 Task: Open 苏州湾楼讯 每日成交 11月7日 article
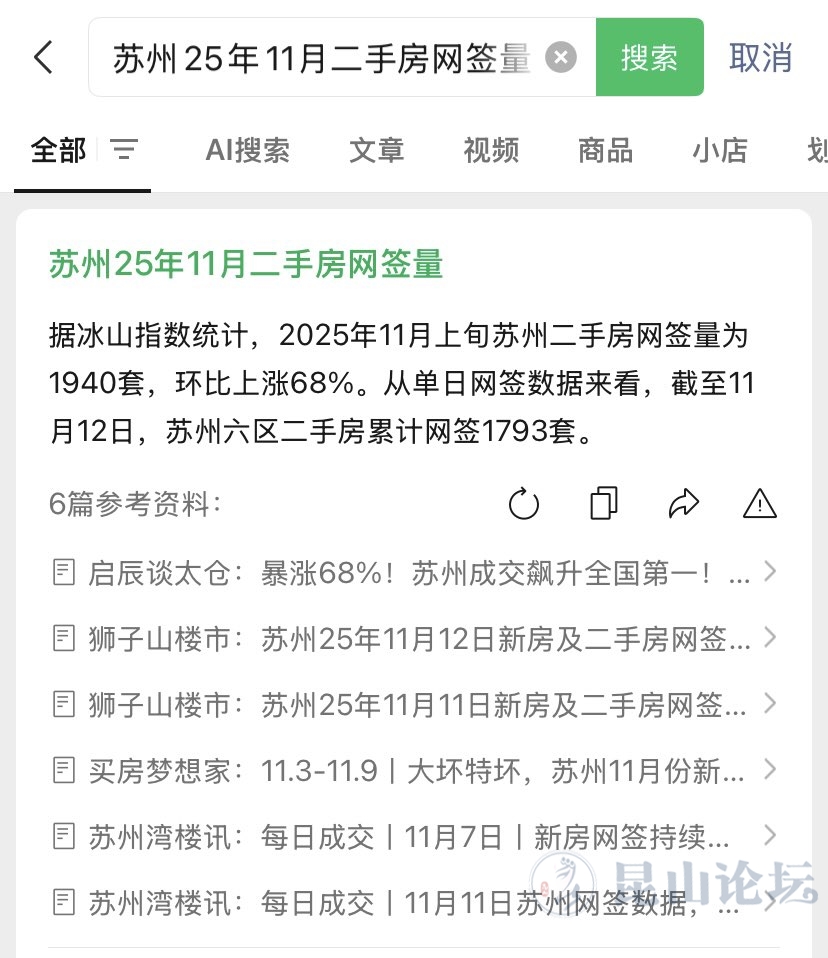pyautogui.click(x=410, y=837)
